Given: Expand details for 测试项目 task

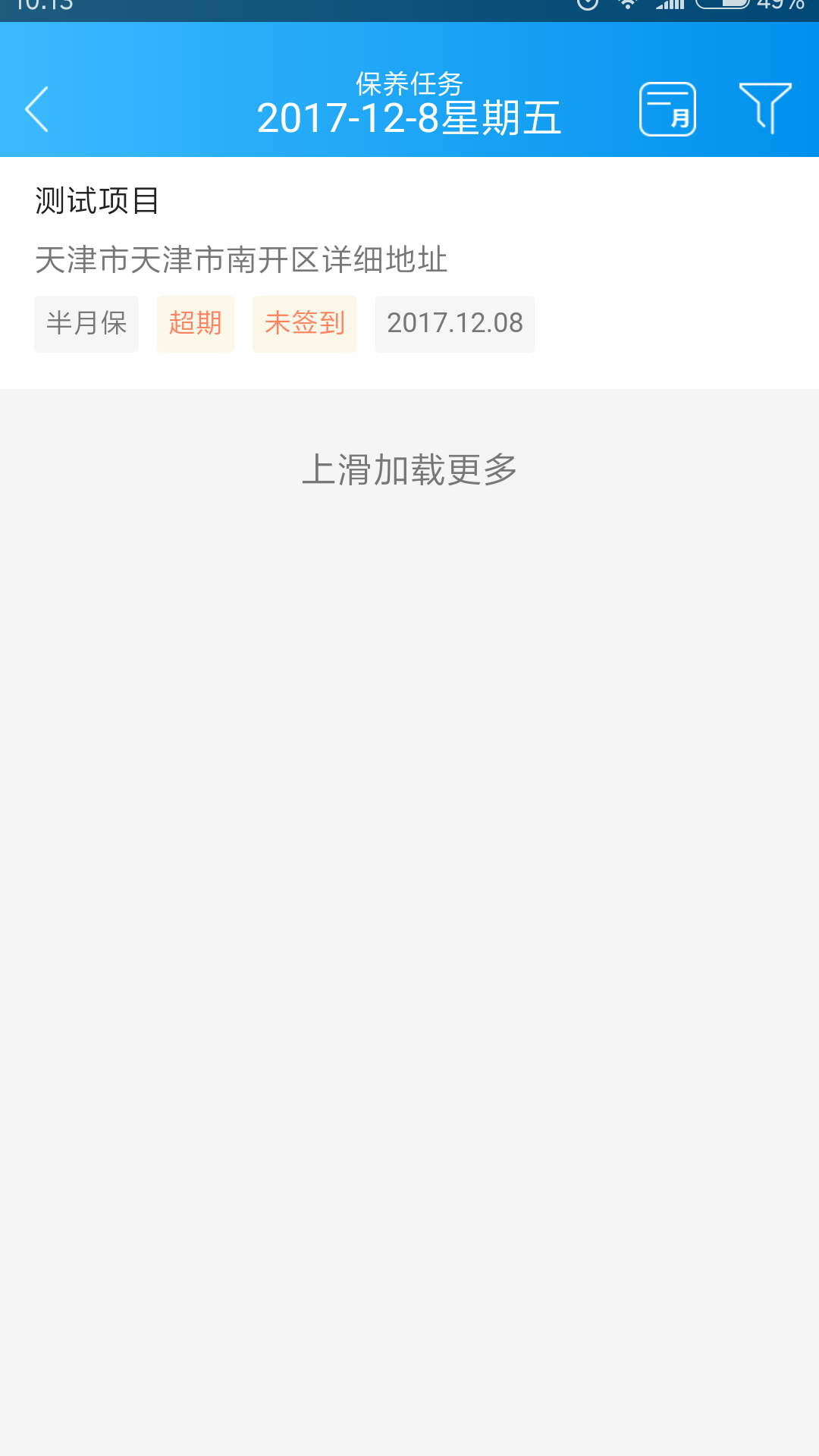Looking at the screenshot, I should click(x=96, y=201).
